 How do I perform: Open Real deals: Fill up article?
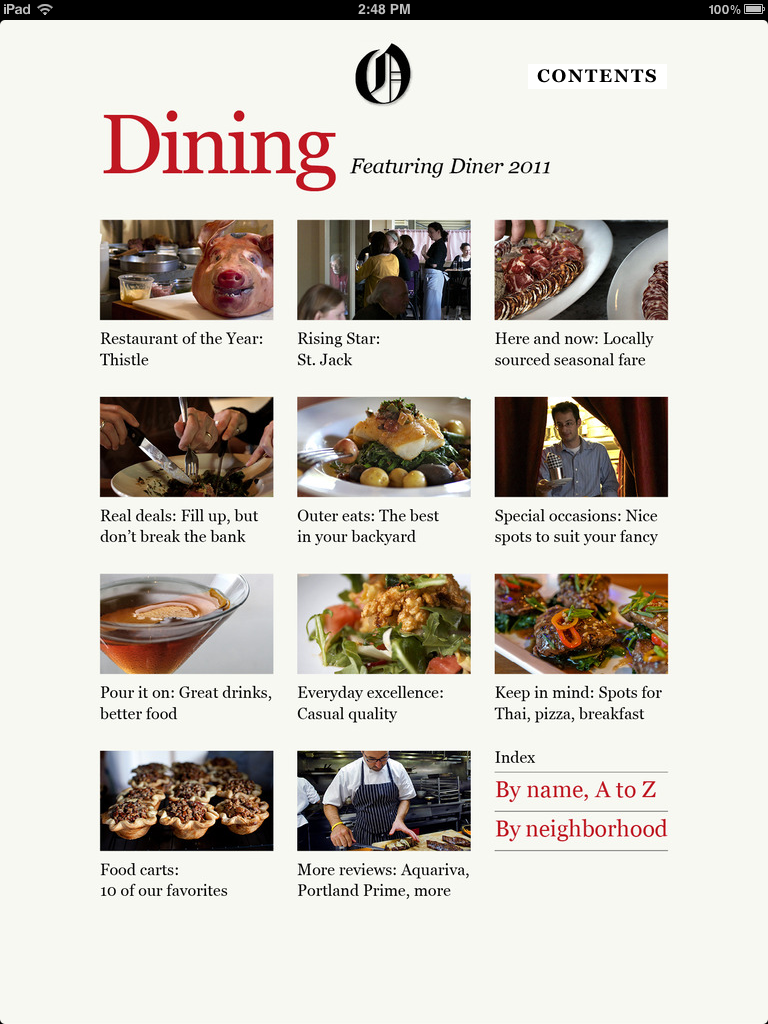click(186, 447)
